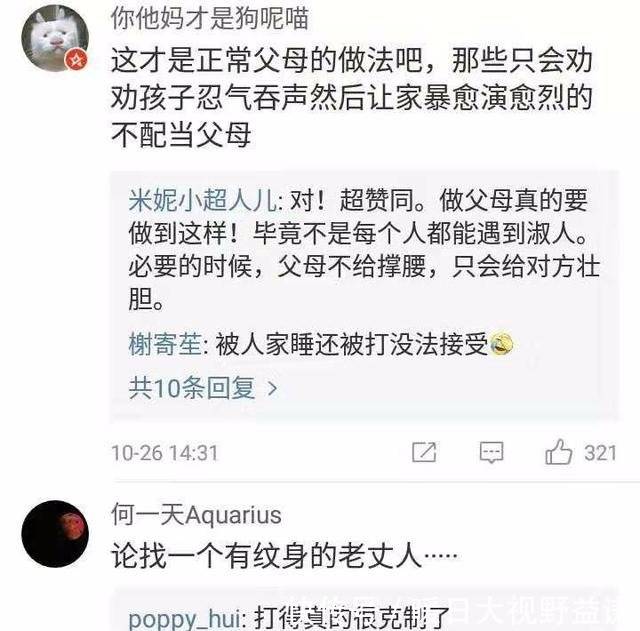This screenshot has height=631, width=640.
Task: Like the comment with 321 likes
Action: tap(559, 453)
